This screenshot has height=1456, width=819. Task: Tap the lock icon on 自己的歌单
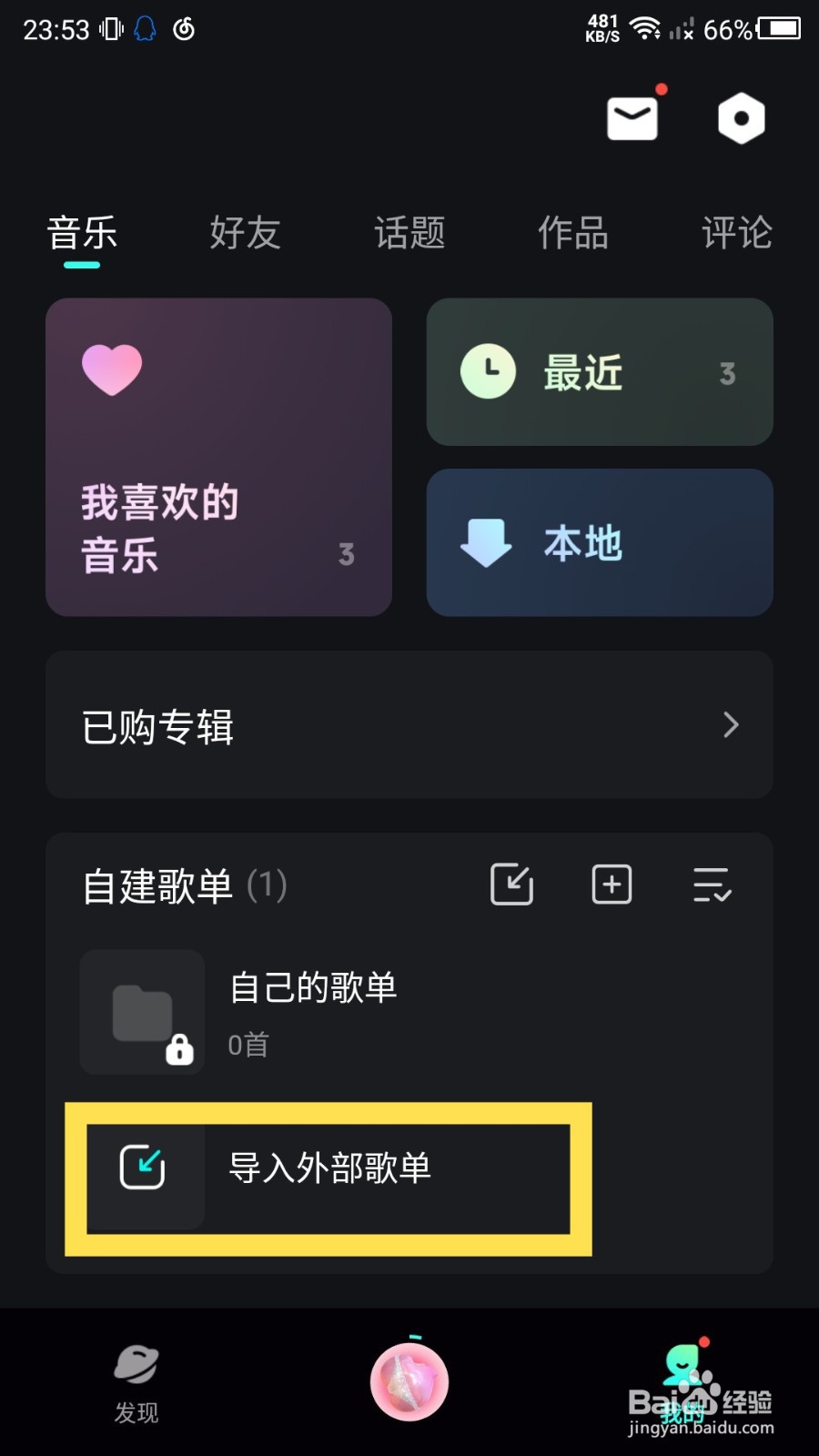tap(180, 1051)
